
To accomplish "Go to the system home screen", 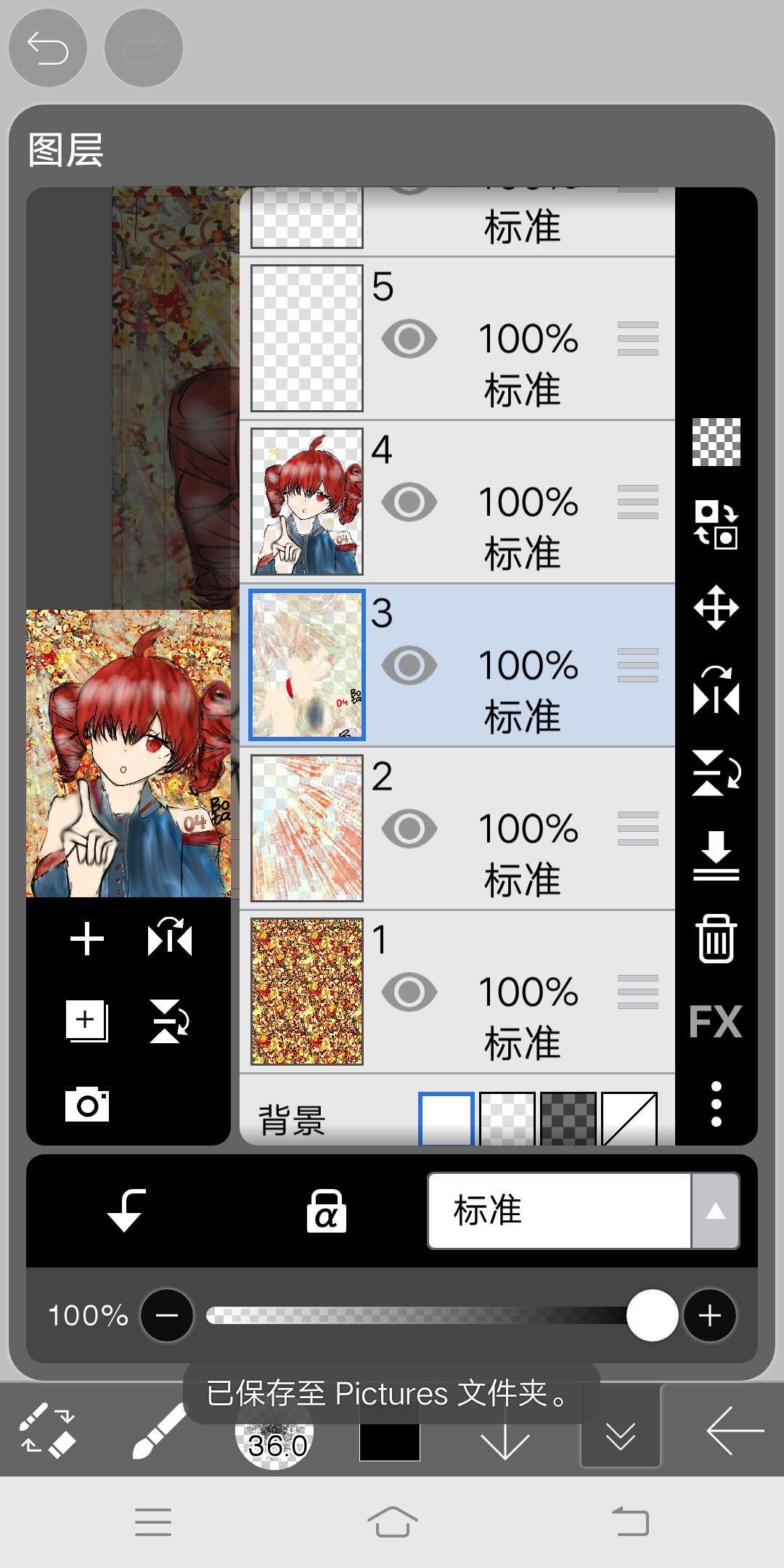I will point(392,1522).
